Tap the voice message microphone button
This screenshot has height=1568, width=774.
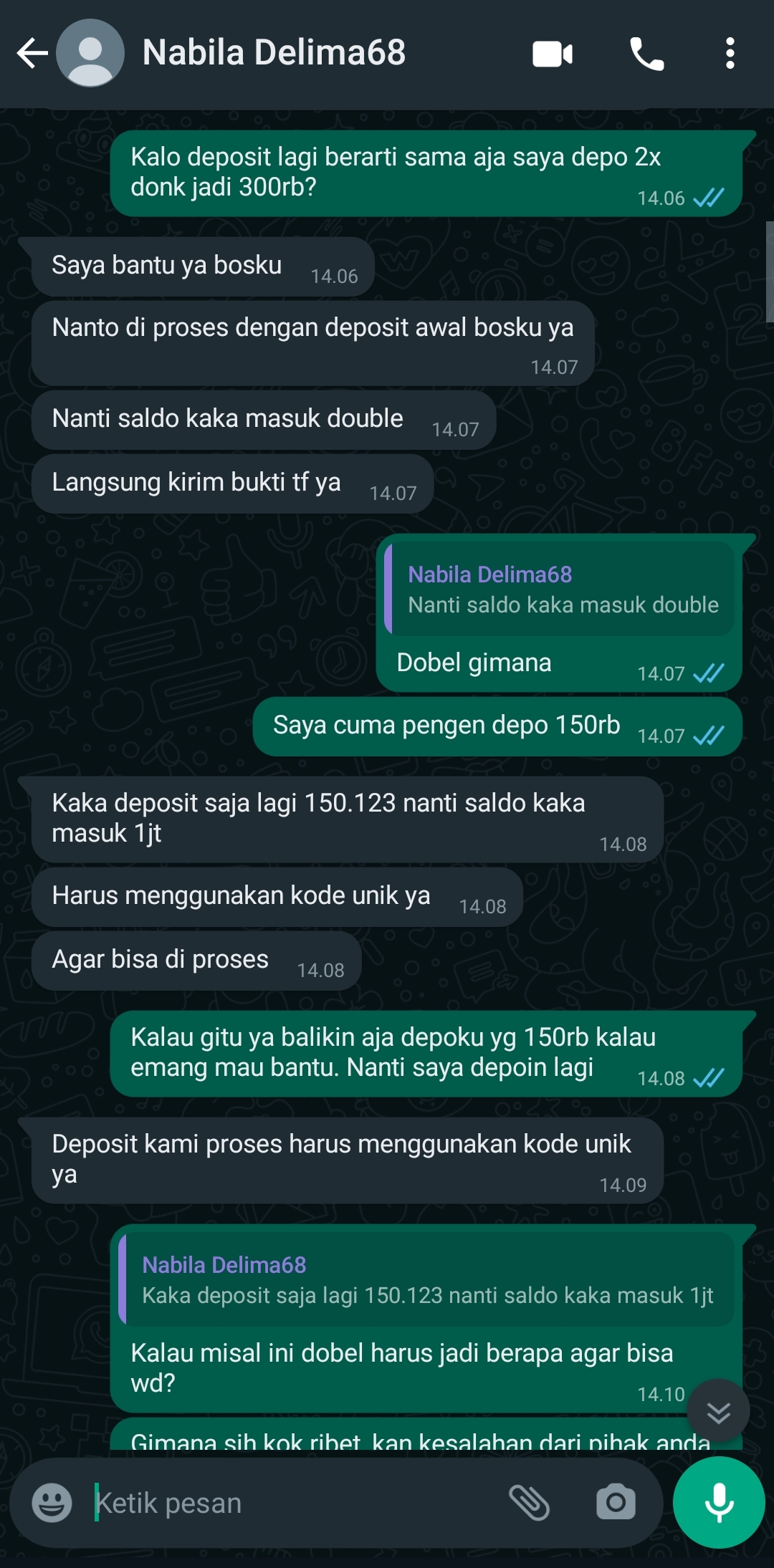(719, 1502)
